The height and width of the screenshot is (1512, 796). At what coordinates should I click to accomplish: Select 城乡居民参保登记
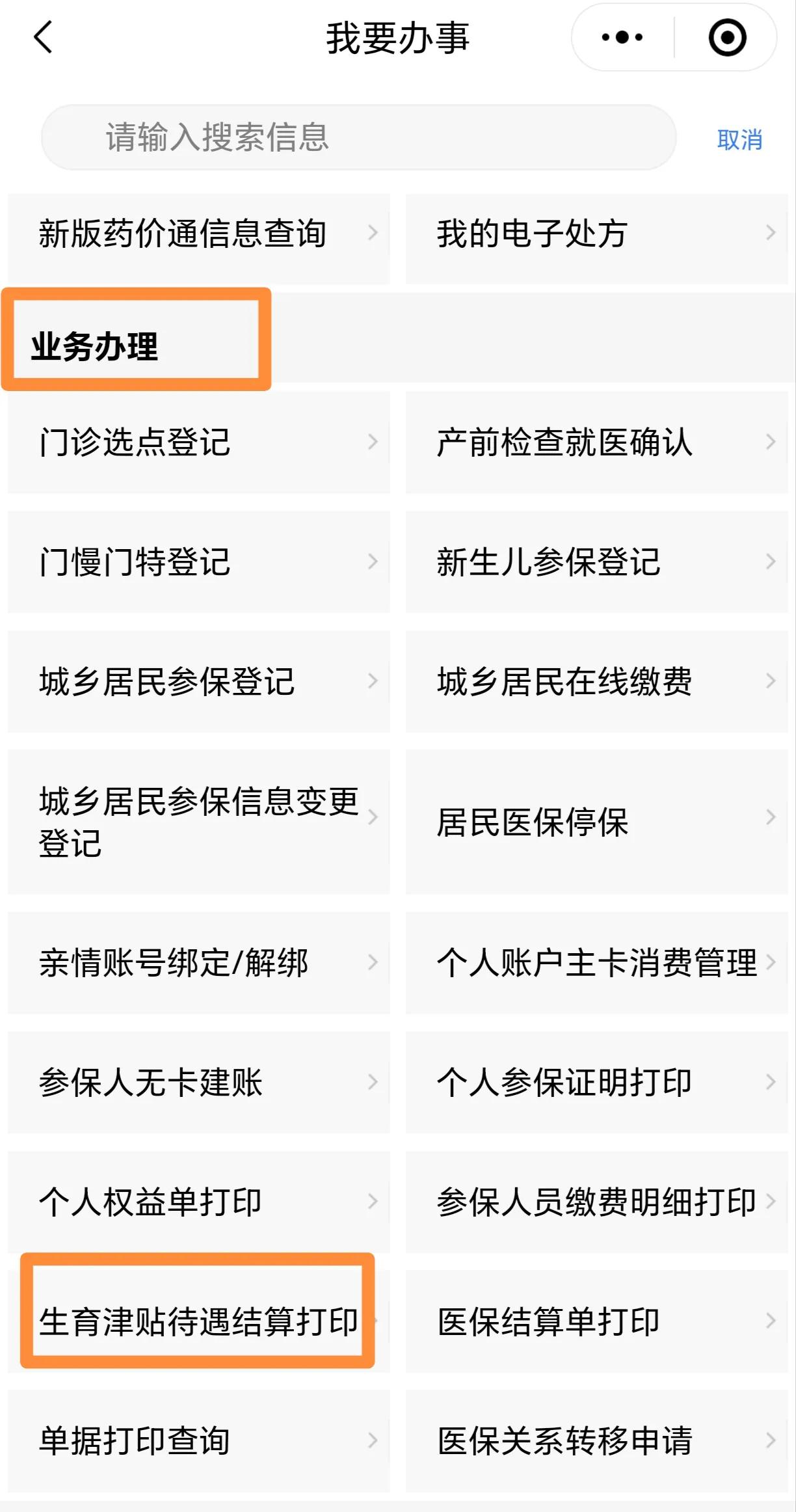click(198, 682)
